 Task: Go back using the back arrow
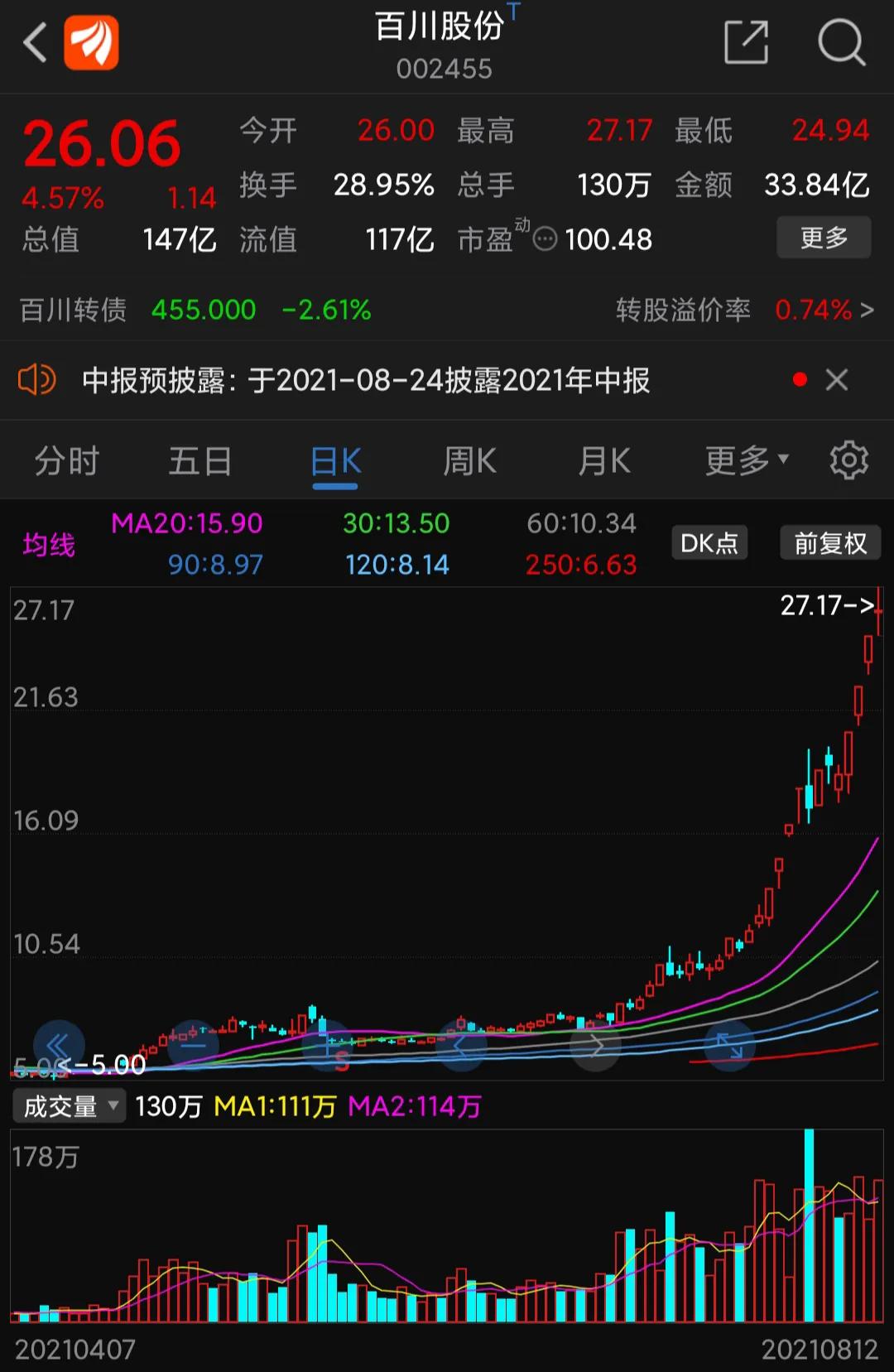tap(33, 43)
